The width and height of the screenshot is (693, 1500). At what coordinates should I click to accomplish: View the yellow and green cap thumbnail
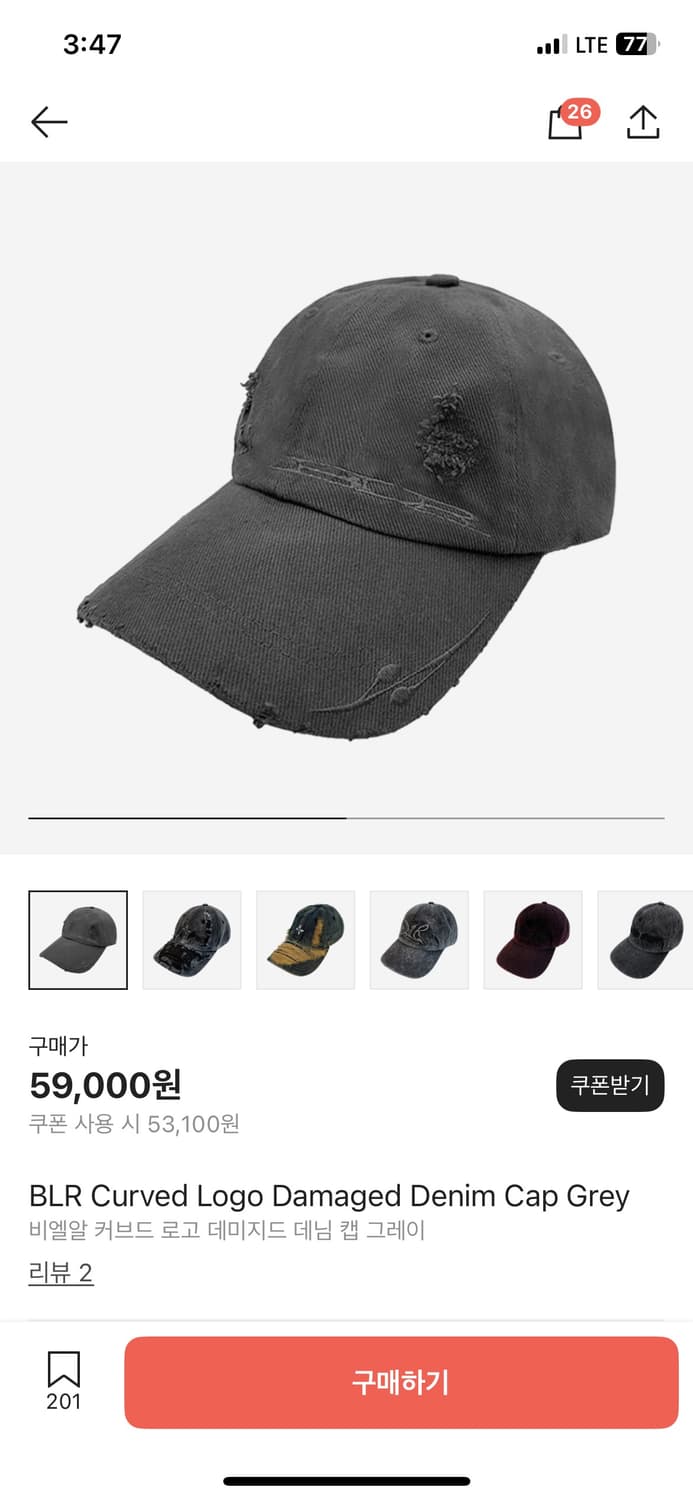306,940
